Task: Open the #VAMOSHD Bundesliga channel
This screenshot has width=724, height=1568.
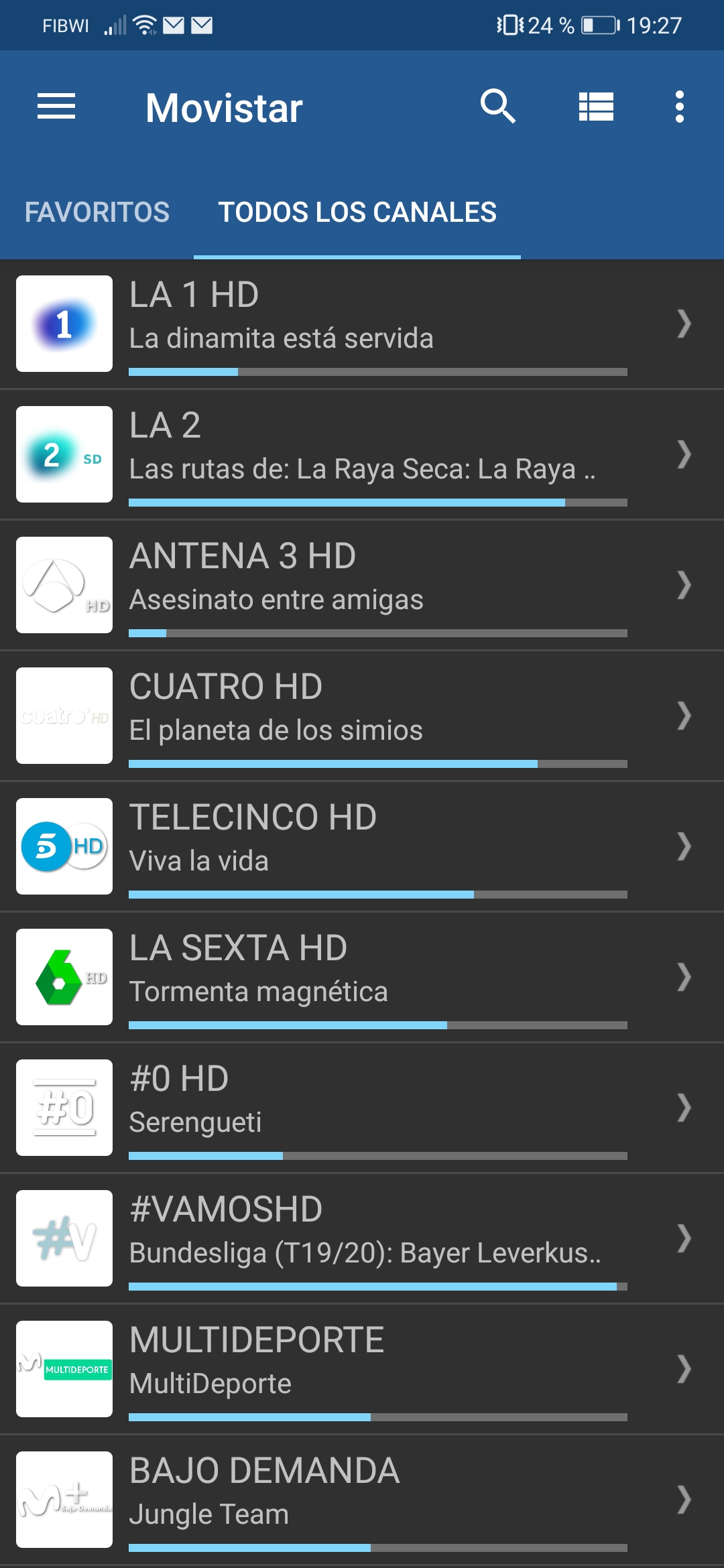Action: [362, 1238]
